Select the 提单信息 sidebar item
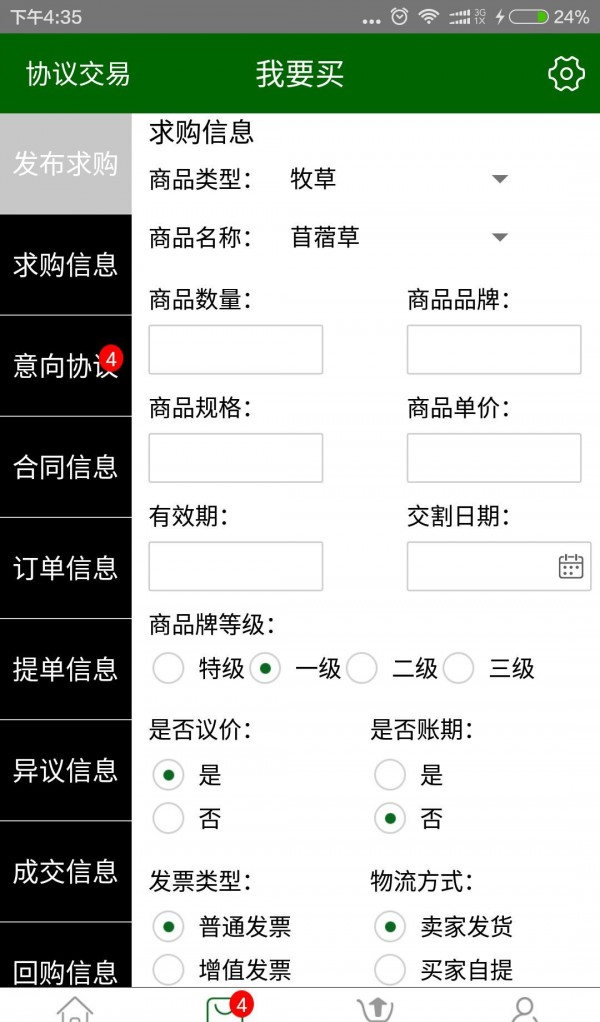The image size is (600, 1022). click(65, 669)
